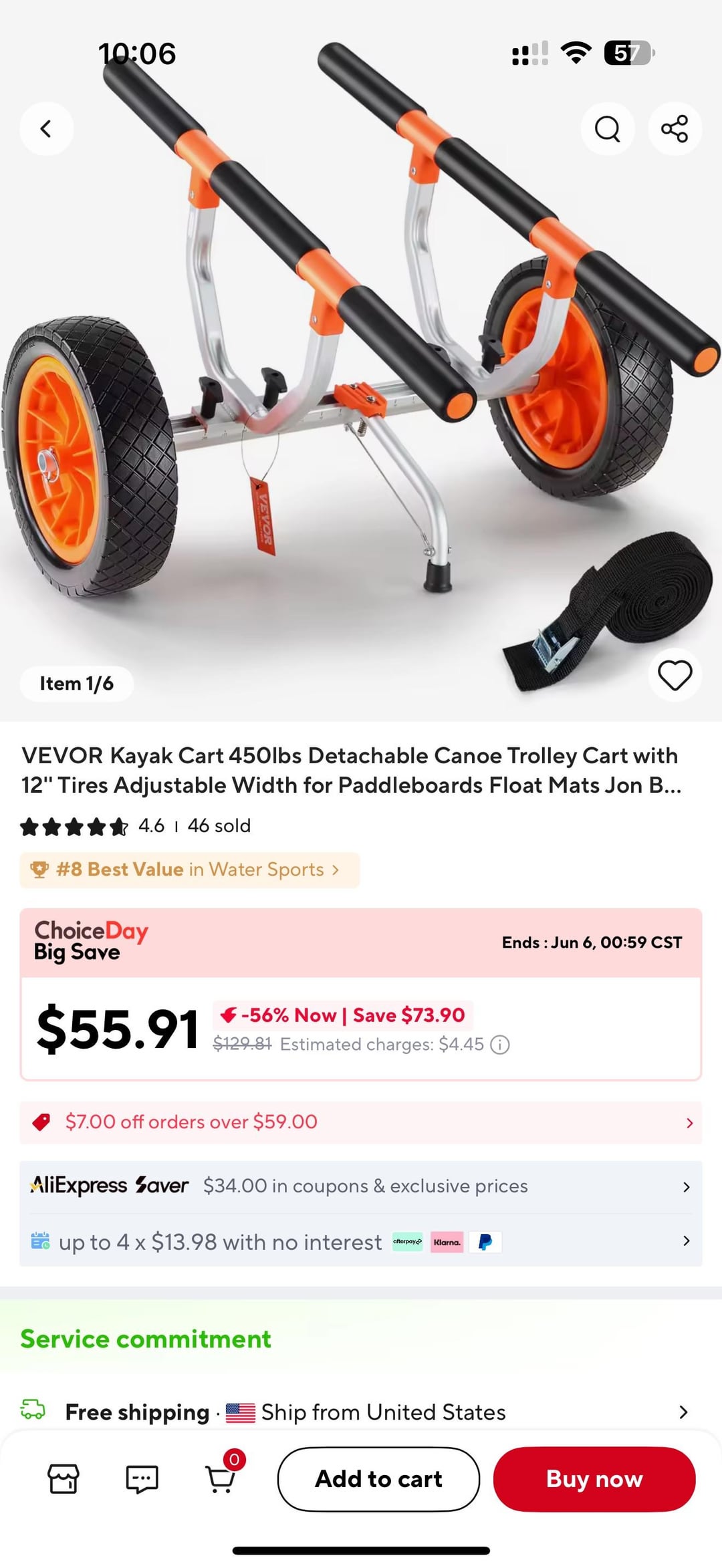Viewport: 722px width, 1568px height.
Task: Visit the seller's store
Action: point(64,1479)
